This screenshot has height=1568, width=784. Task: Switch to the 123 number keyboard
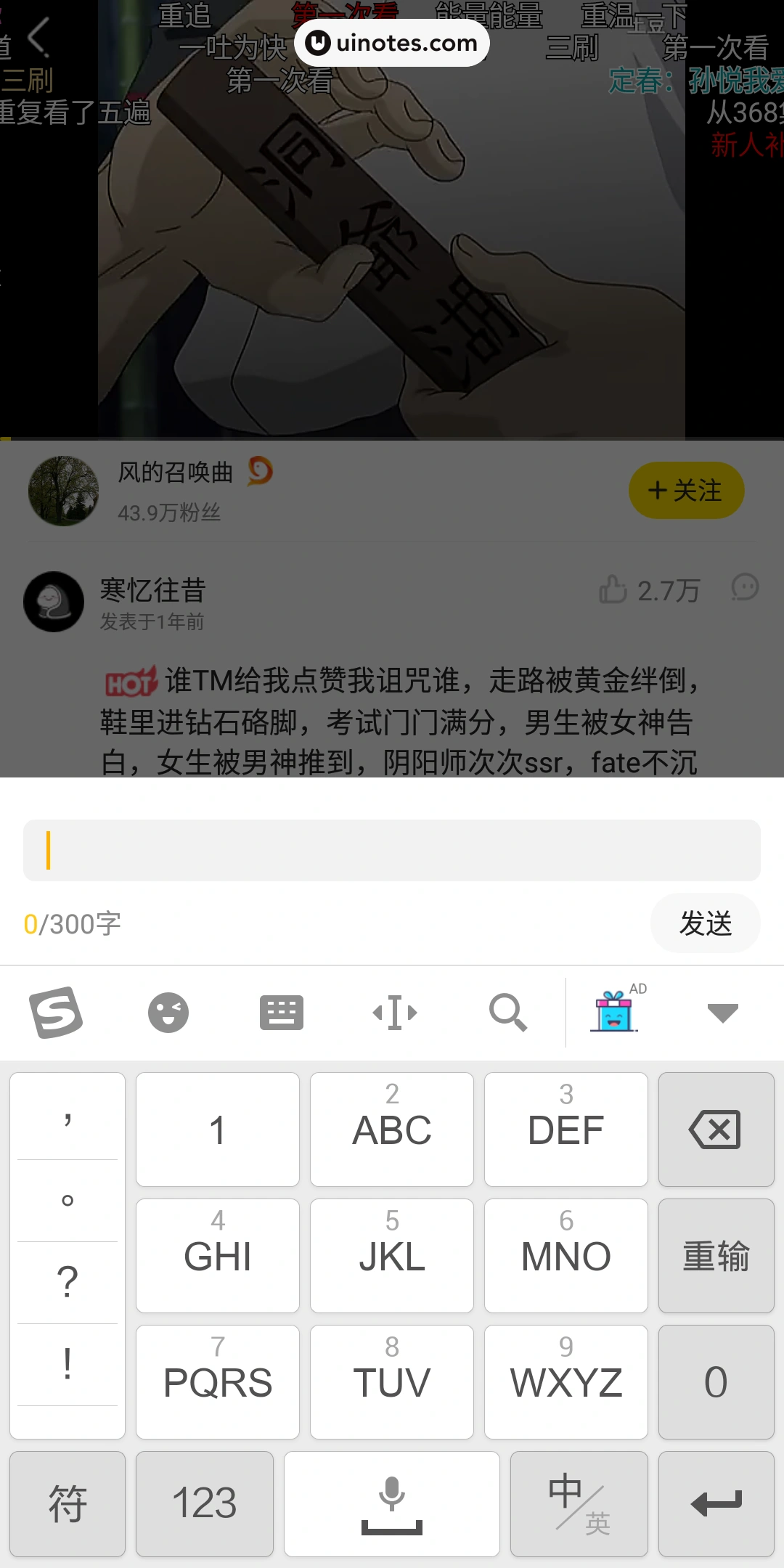205,1503
